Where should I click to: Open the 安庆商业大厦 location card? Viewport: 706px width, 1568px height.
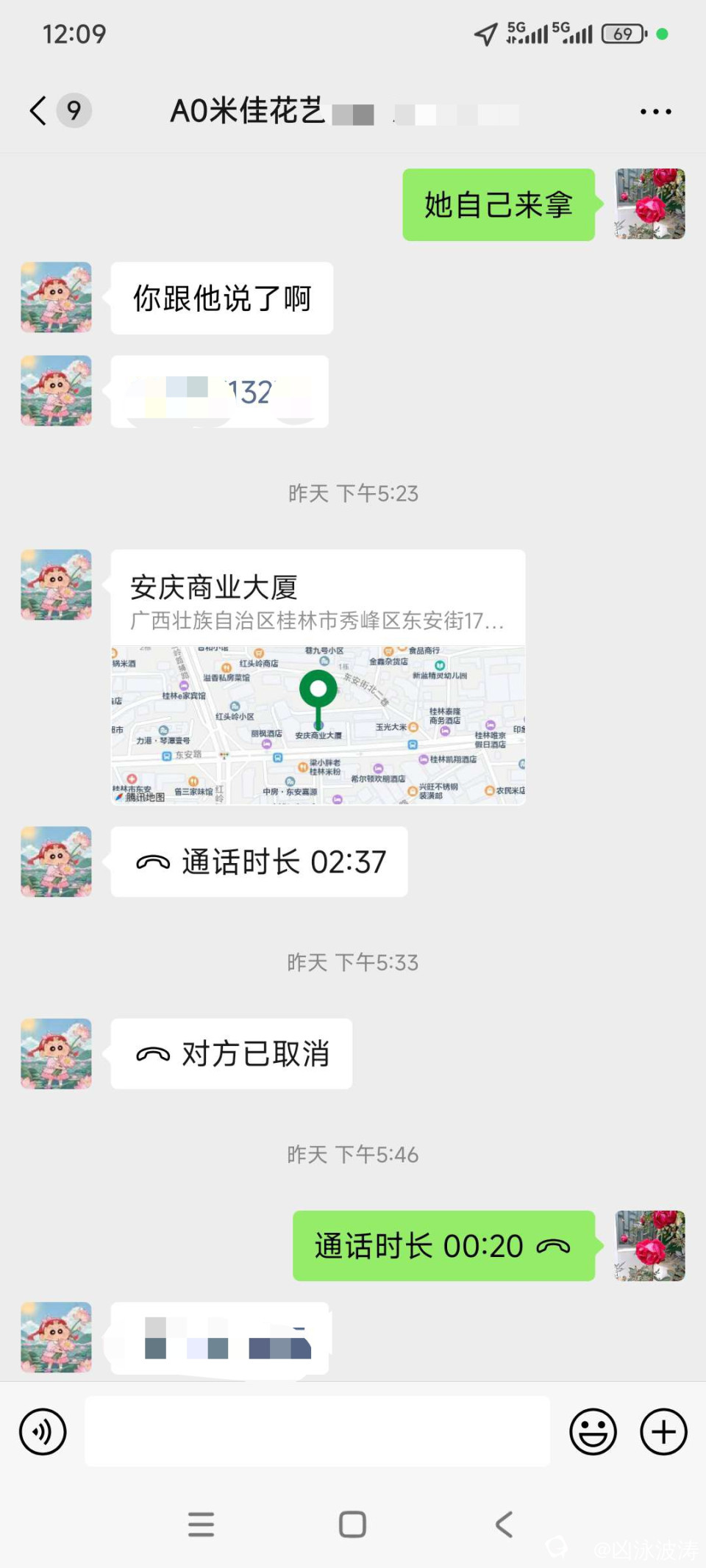pyautogui.click(x=318, y=676)
